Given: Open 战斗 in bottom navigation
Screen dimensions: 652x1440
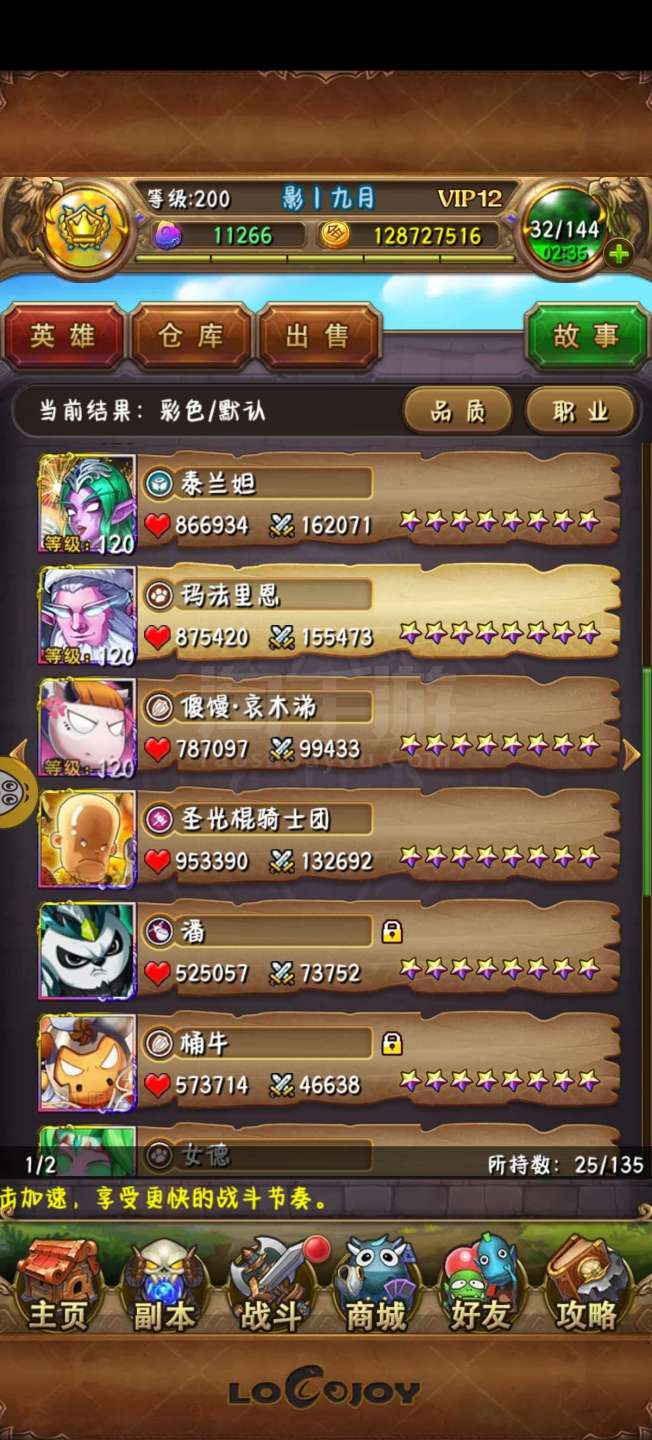Looking at the screenshot, I should pyautogui.click(x=272, y=1286).
